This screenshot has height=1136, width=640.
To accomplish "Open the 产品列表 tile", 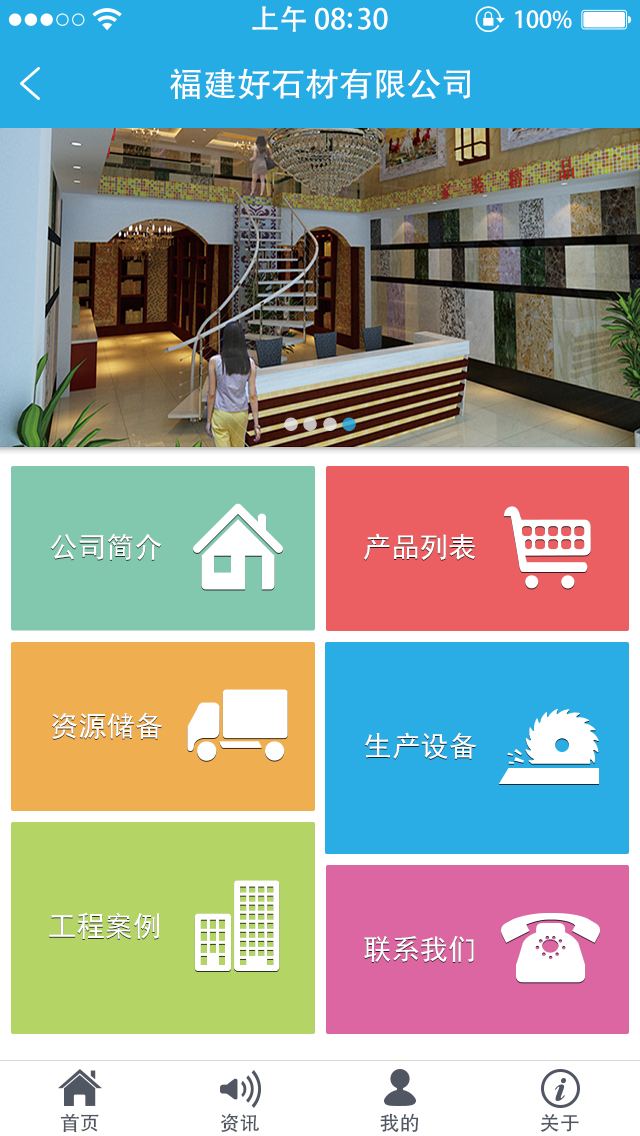I will click(477, 548).
